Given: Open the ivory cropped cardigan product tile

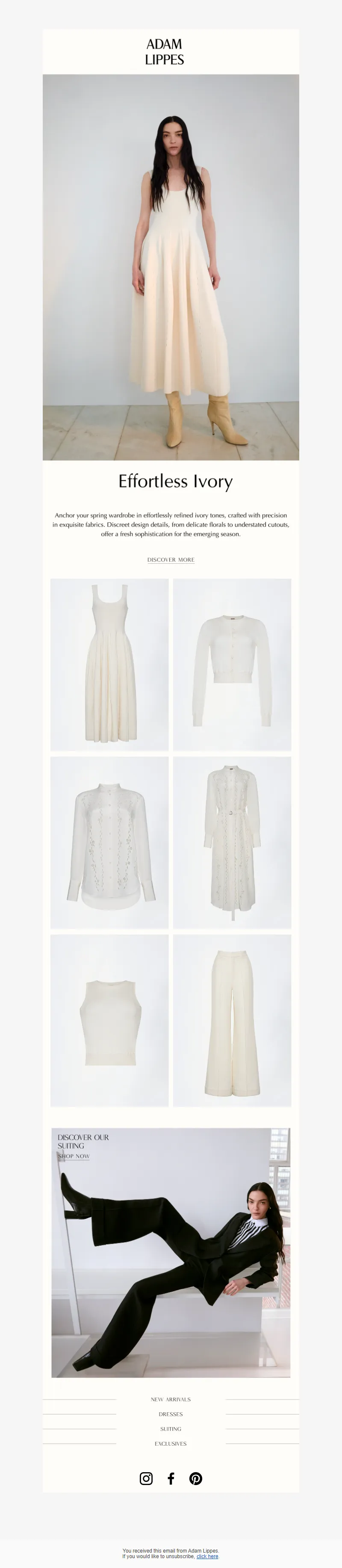Looking at the screenshot, I should [232, 664].
